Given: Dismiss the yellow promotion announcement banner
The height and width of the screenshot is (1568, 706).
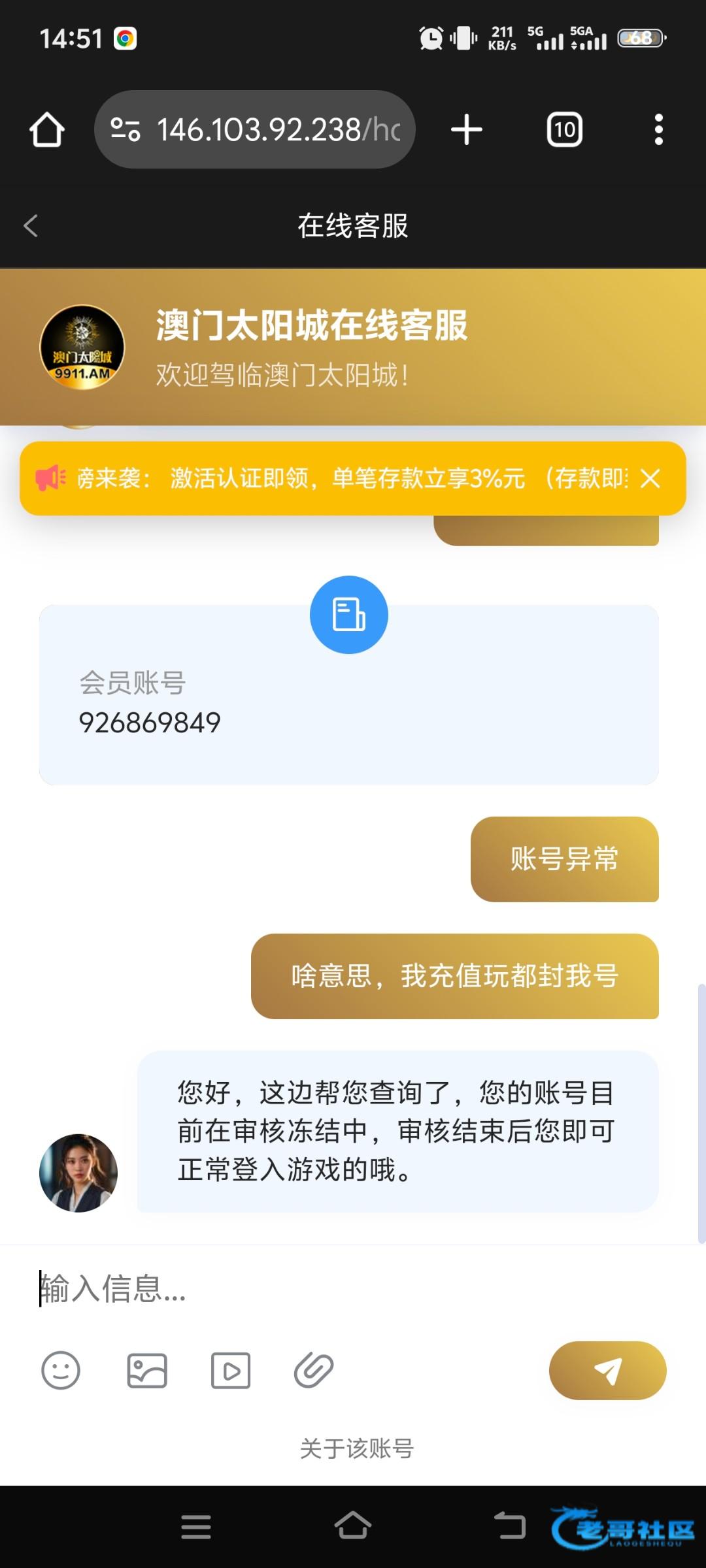Looking at the screenshot, I should (x=650, y=479).
